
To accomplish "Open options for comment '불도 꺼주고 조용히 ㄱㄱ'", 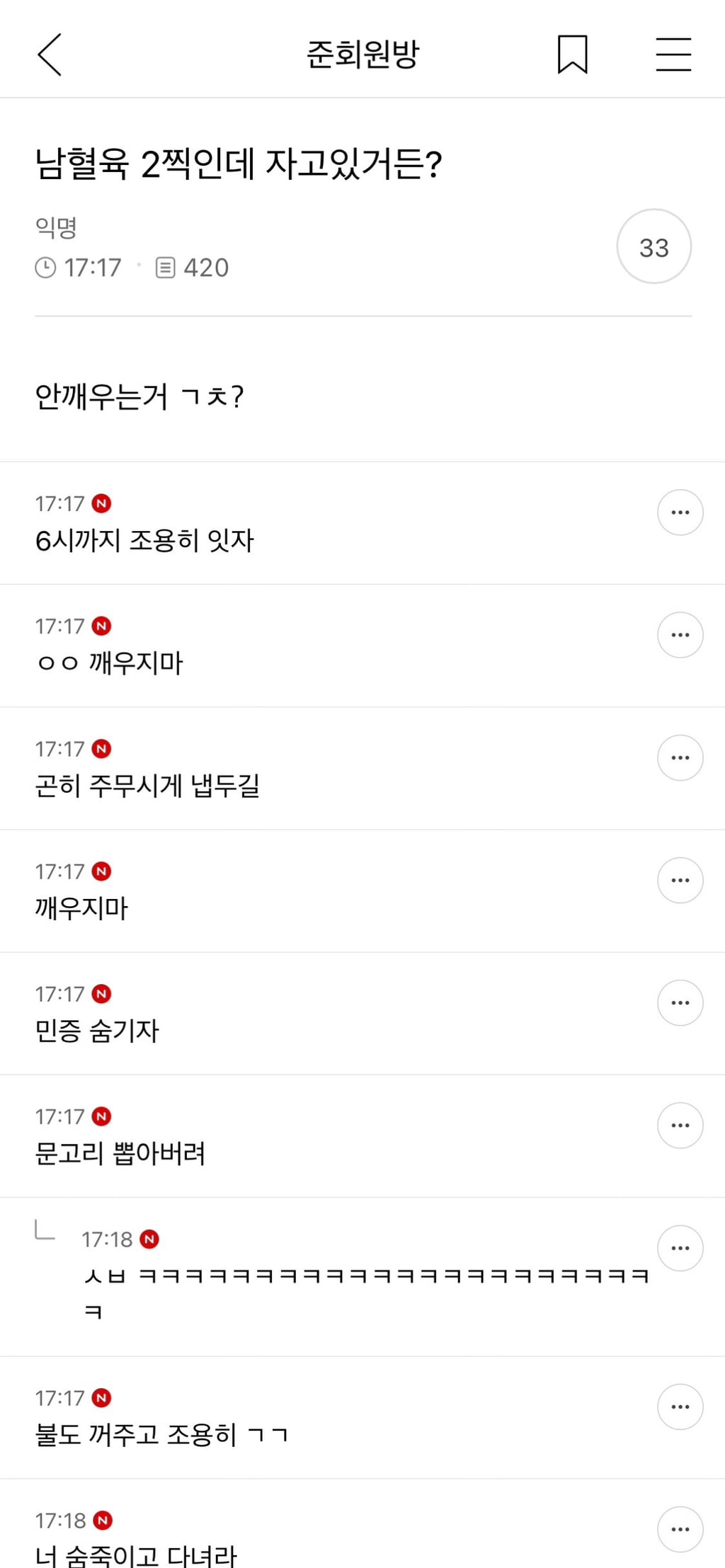I will (x=680, y=1407).
